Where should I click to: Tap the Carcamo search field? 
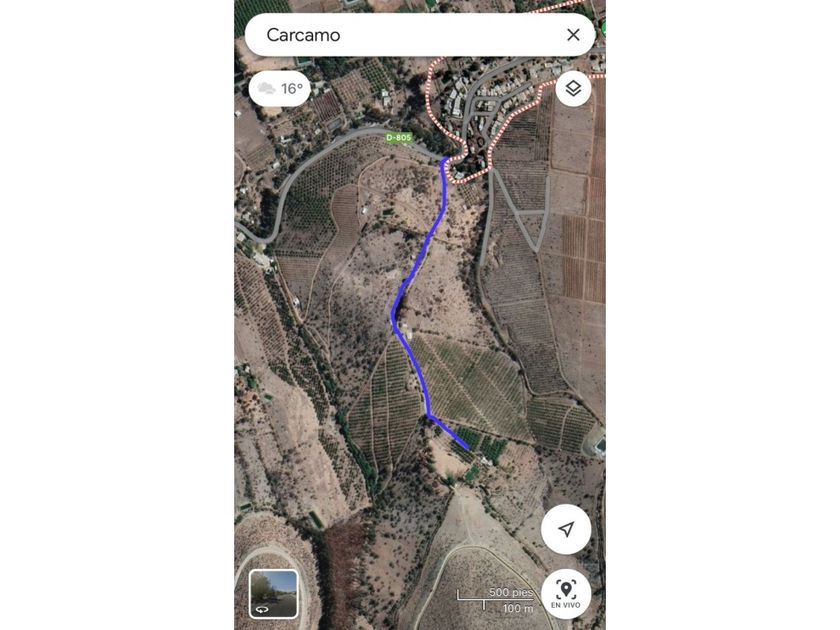point(407,35)
